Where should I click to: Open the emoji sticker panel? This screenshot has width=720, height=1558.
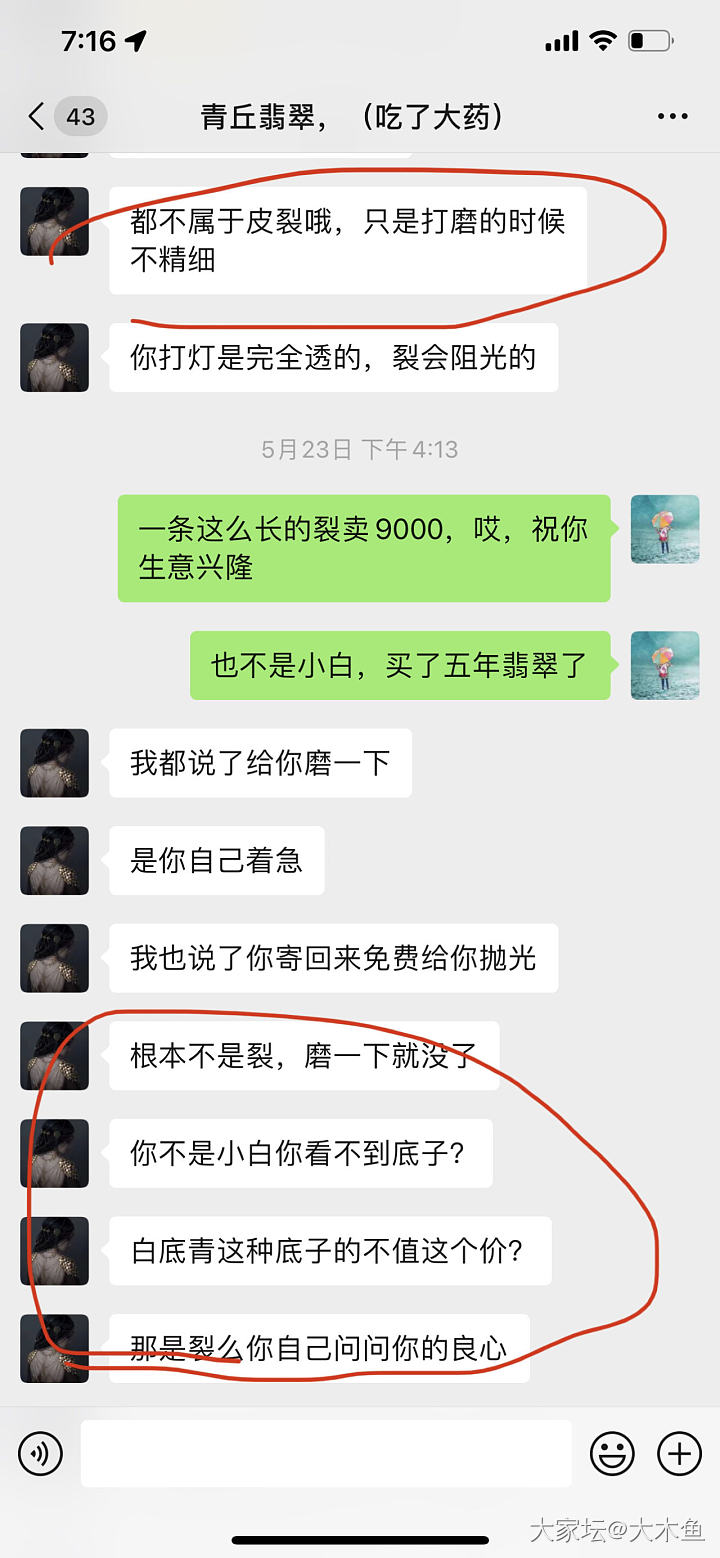(611, 1453)
